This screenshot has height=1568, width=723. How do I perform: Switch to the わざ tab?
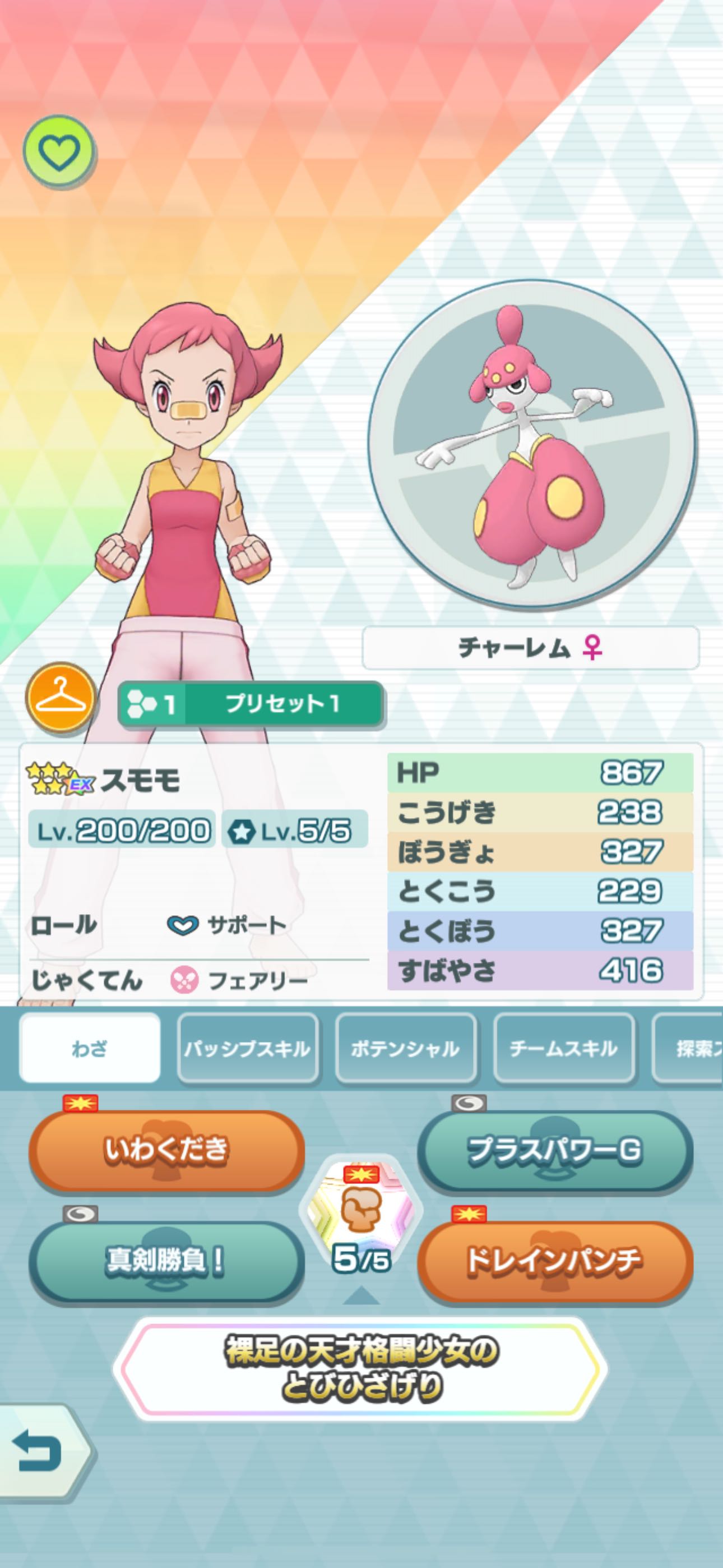[90, 1048]
